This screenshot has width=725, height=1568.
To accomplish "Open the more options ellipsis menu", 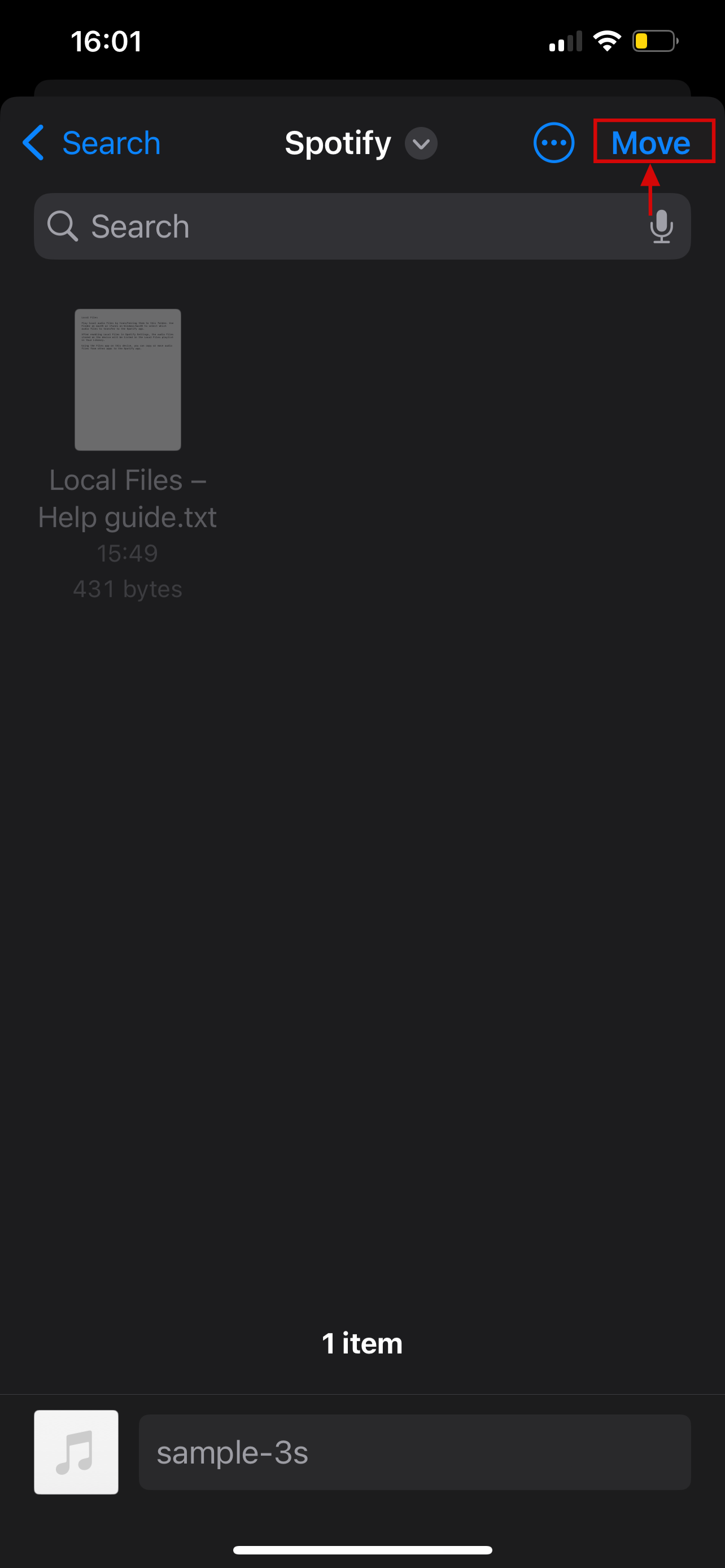I will coord(553,143).
